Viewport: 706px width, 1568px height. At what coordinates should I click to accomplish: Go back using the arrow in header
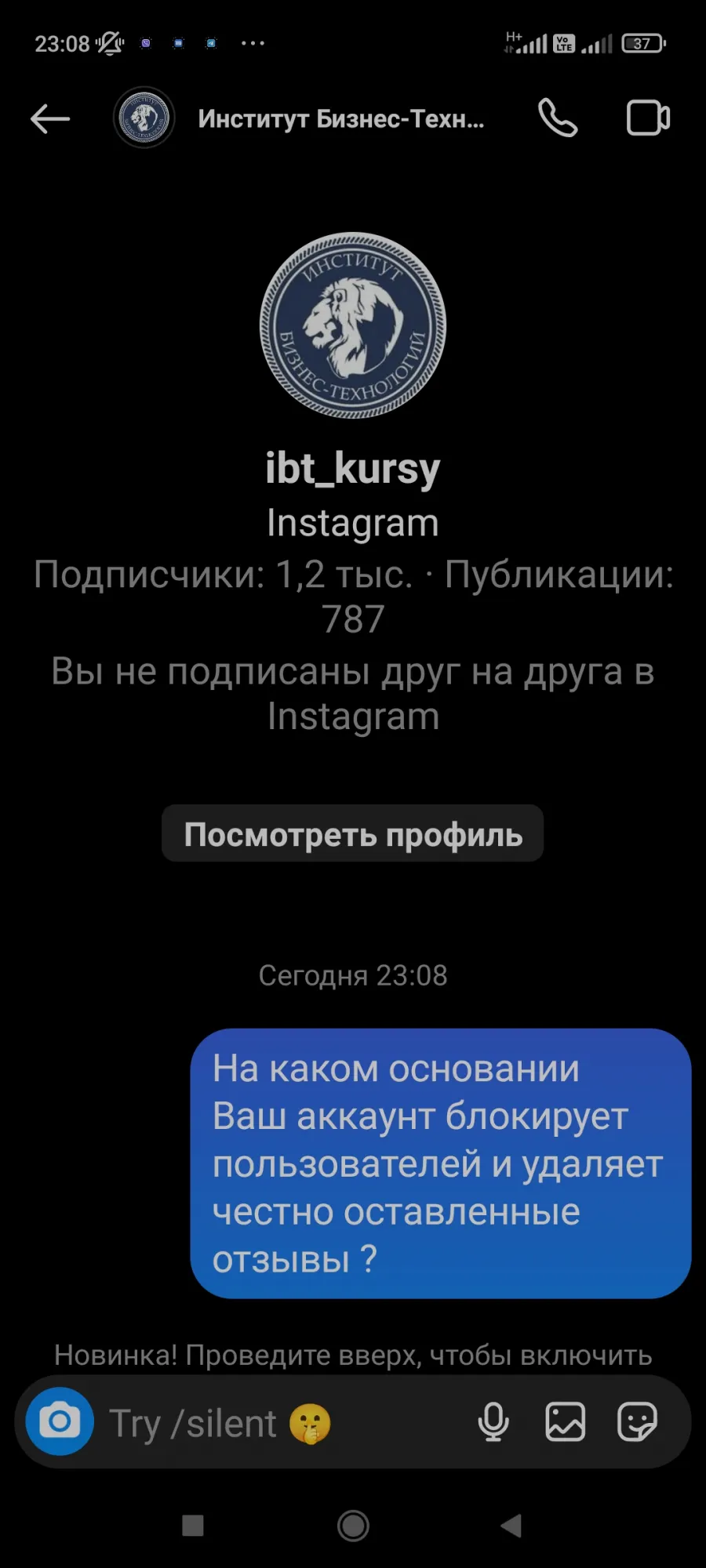(50, 119)
